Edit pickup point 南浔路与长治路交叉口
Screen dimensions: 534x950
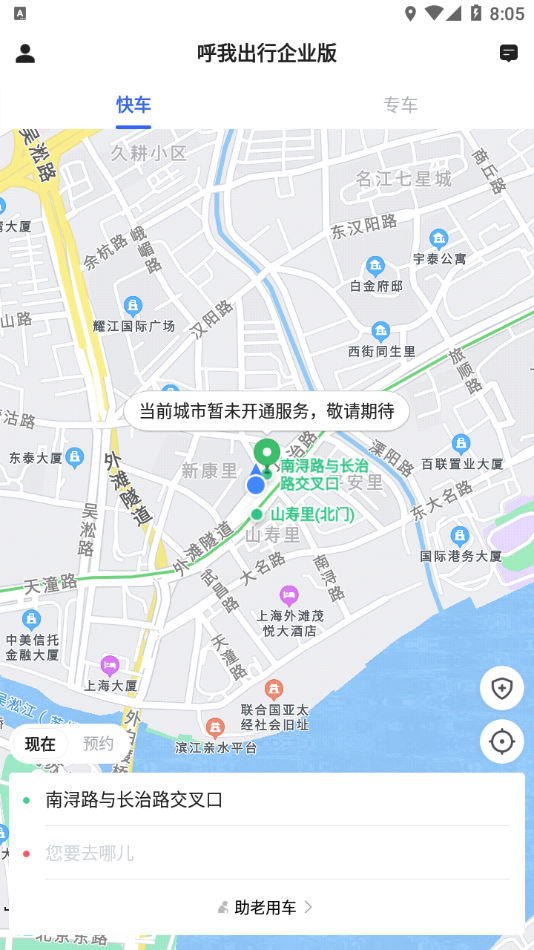point(267,800)
